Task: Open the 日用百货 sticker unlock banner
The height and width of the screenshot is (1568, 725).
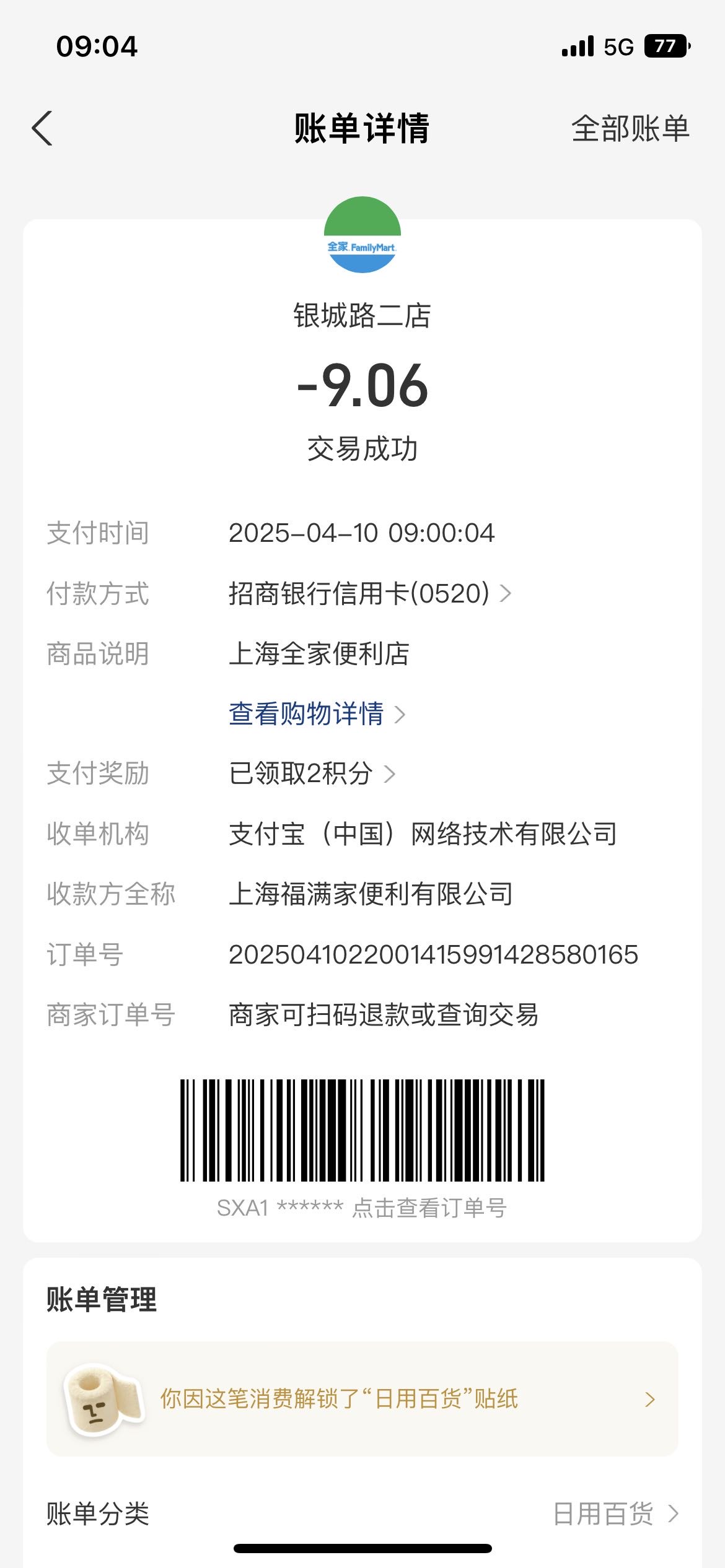Action: [362, 1399]
